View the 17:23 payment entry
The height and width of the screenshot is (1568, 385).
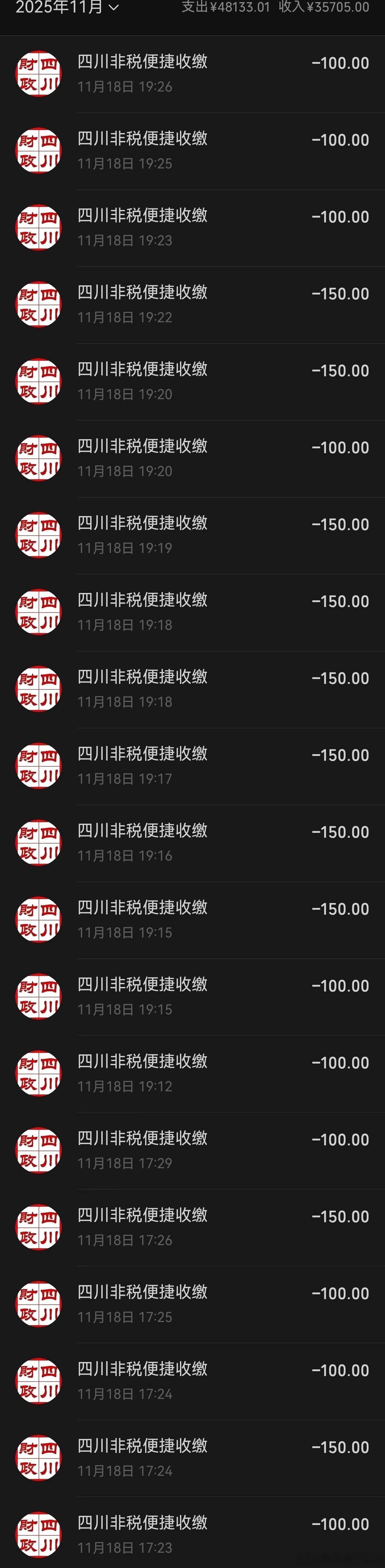pos(193,1534)
